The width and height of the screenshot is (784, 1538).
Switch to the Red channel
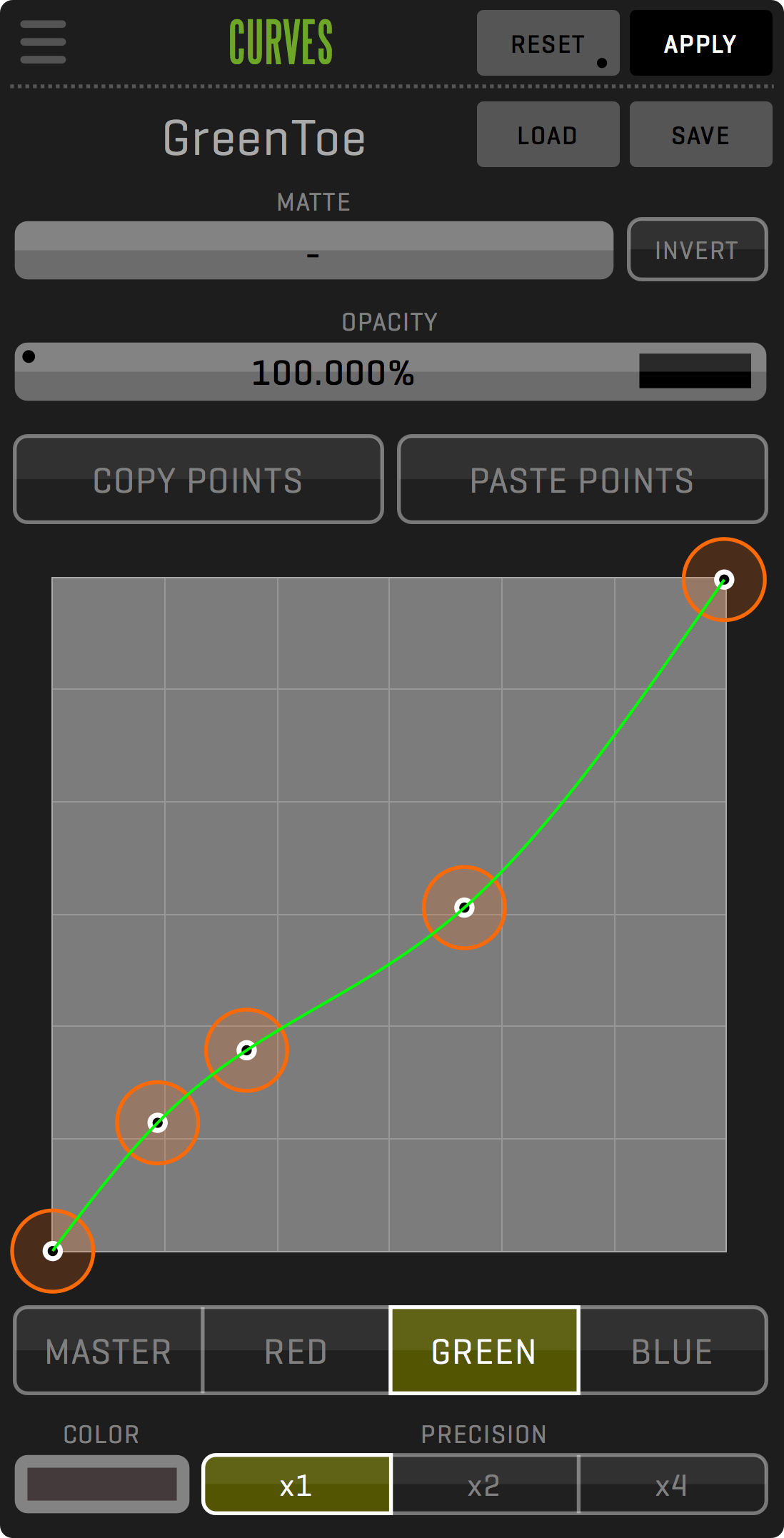[x=296, y=1351]
